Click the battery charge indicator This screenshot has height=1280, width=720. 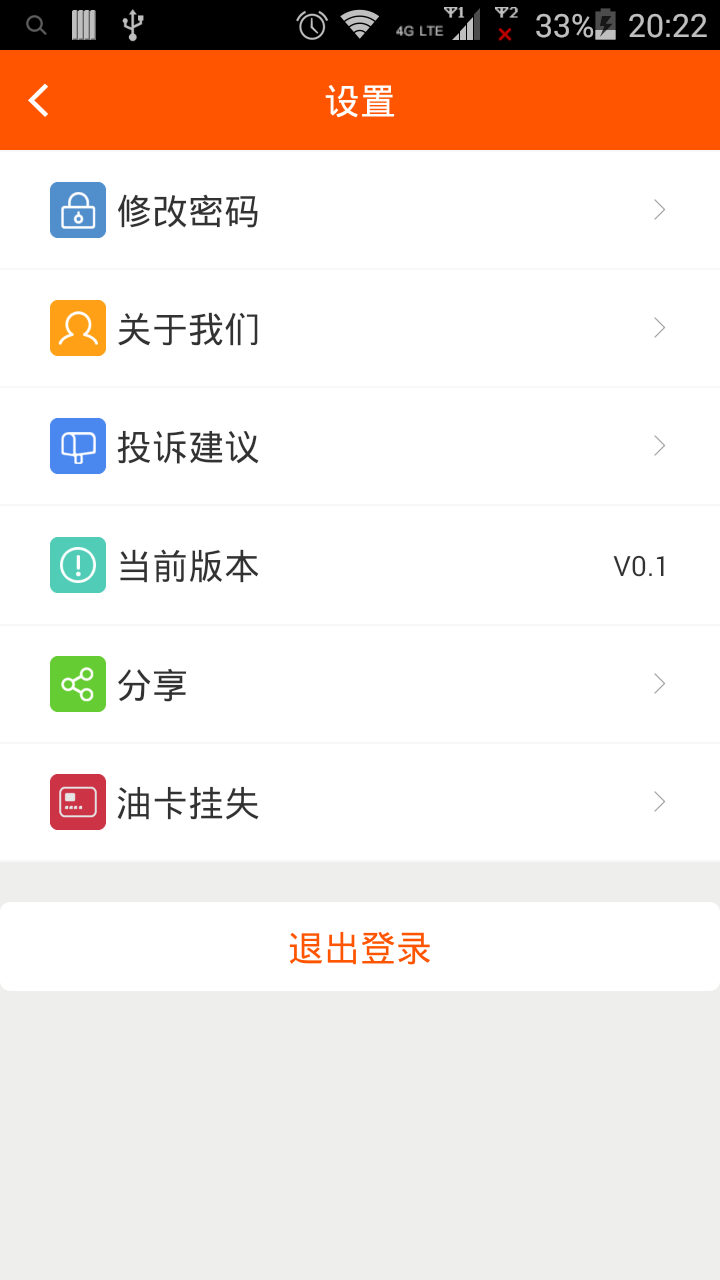605,26
